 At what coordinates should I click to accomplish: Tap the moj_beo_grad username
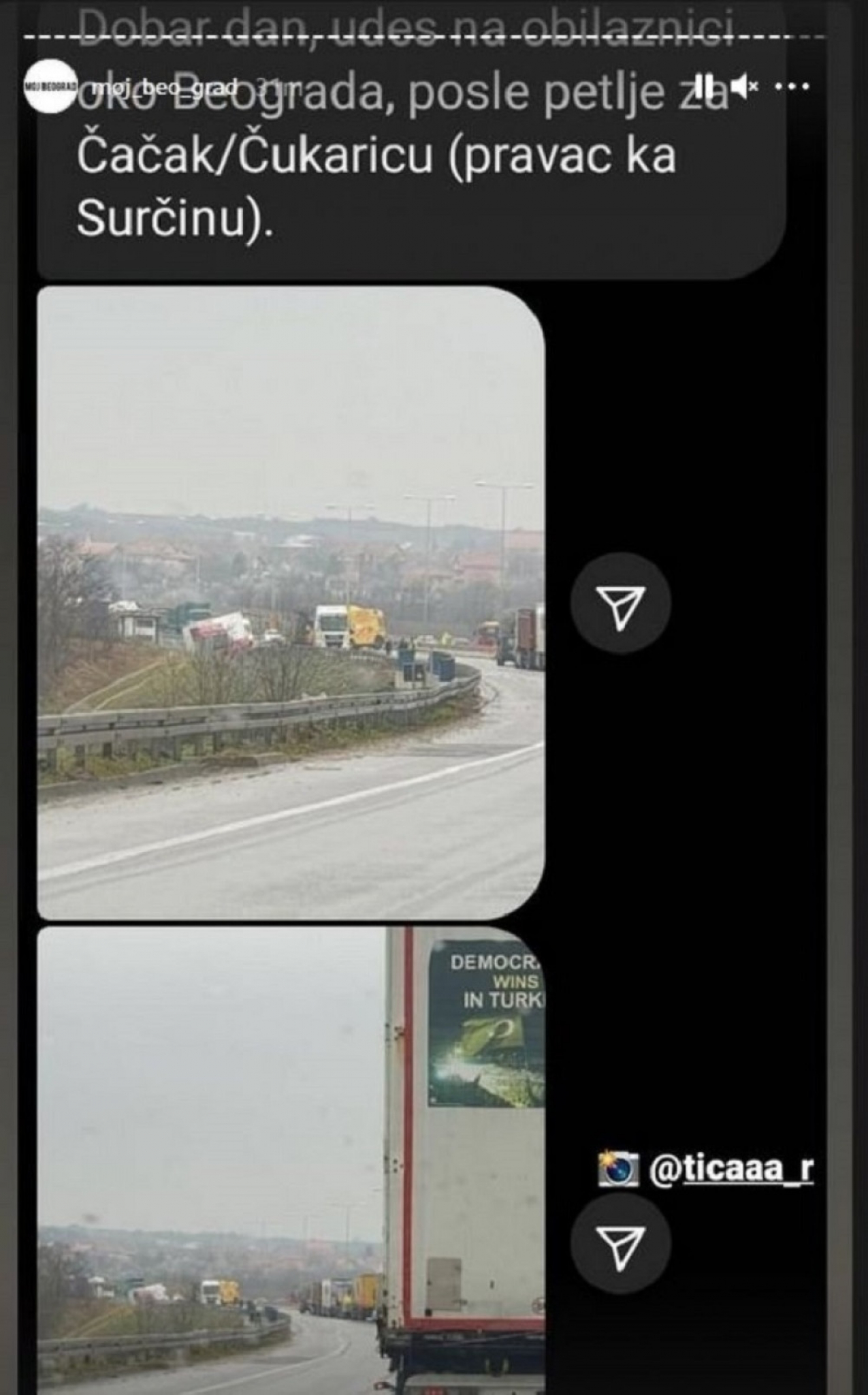pyautogui.click(x=165, y=87)
